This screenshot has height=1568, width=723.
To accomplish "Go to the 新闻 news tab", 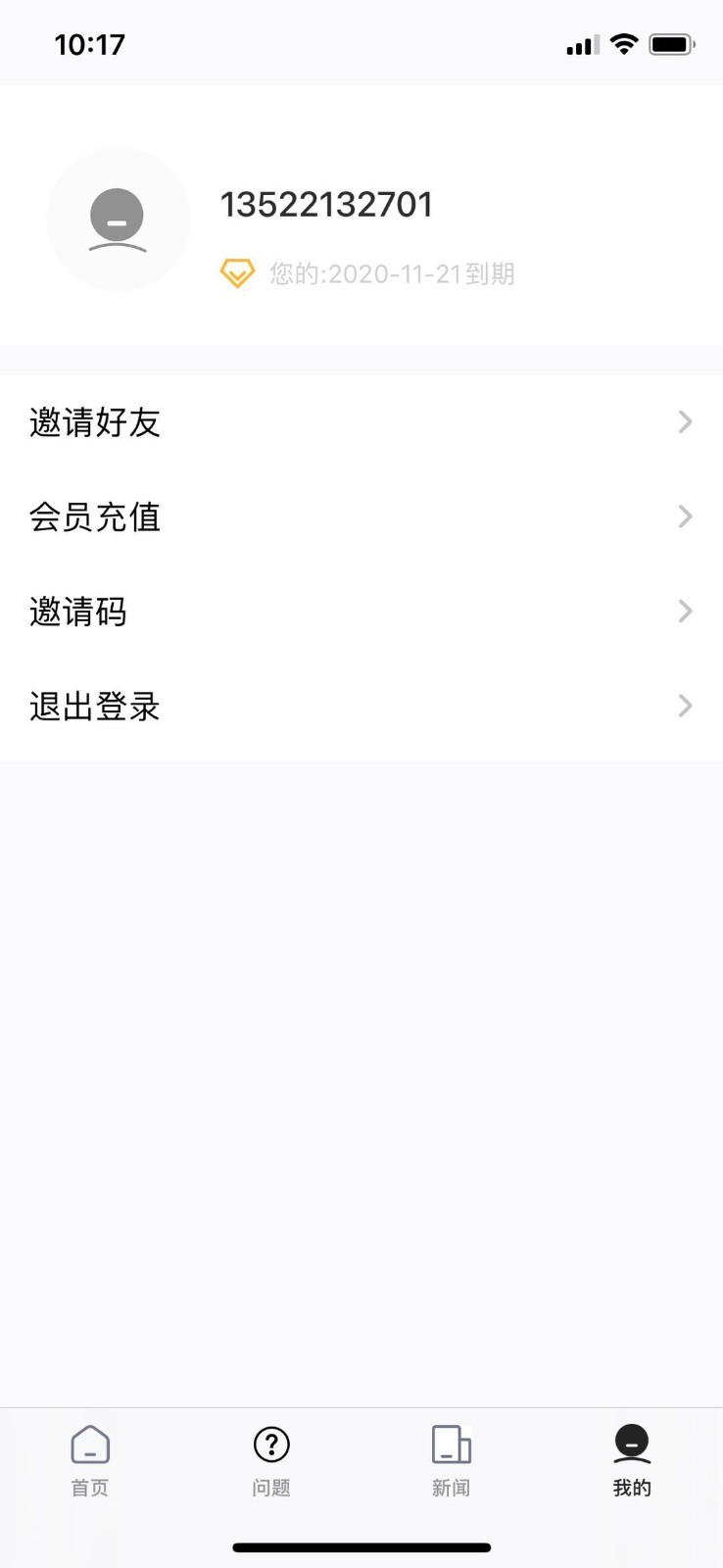I will [x=452, y=1460].
